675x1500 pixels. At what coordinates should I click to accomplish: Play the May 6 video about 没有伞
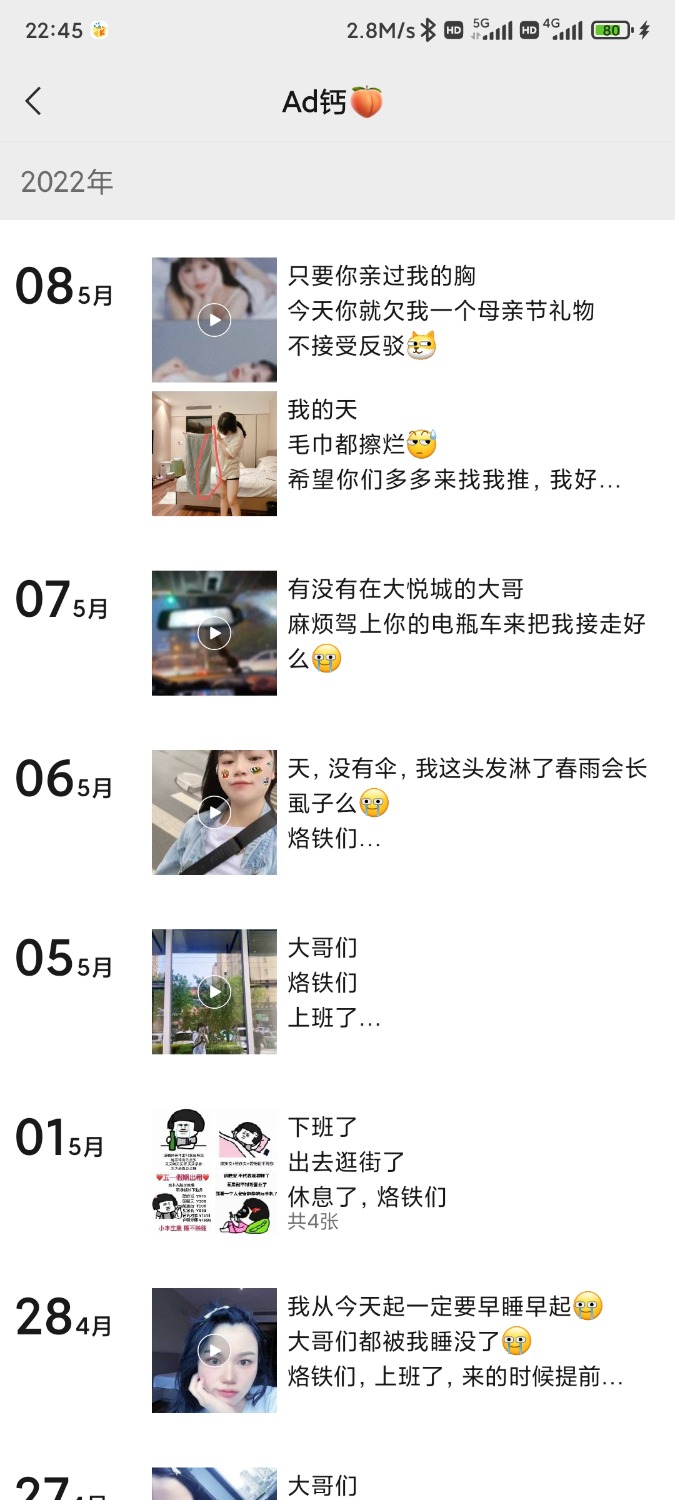tap(214, 812)
